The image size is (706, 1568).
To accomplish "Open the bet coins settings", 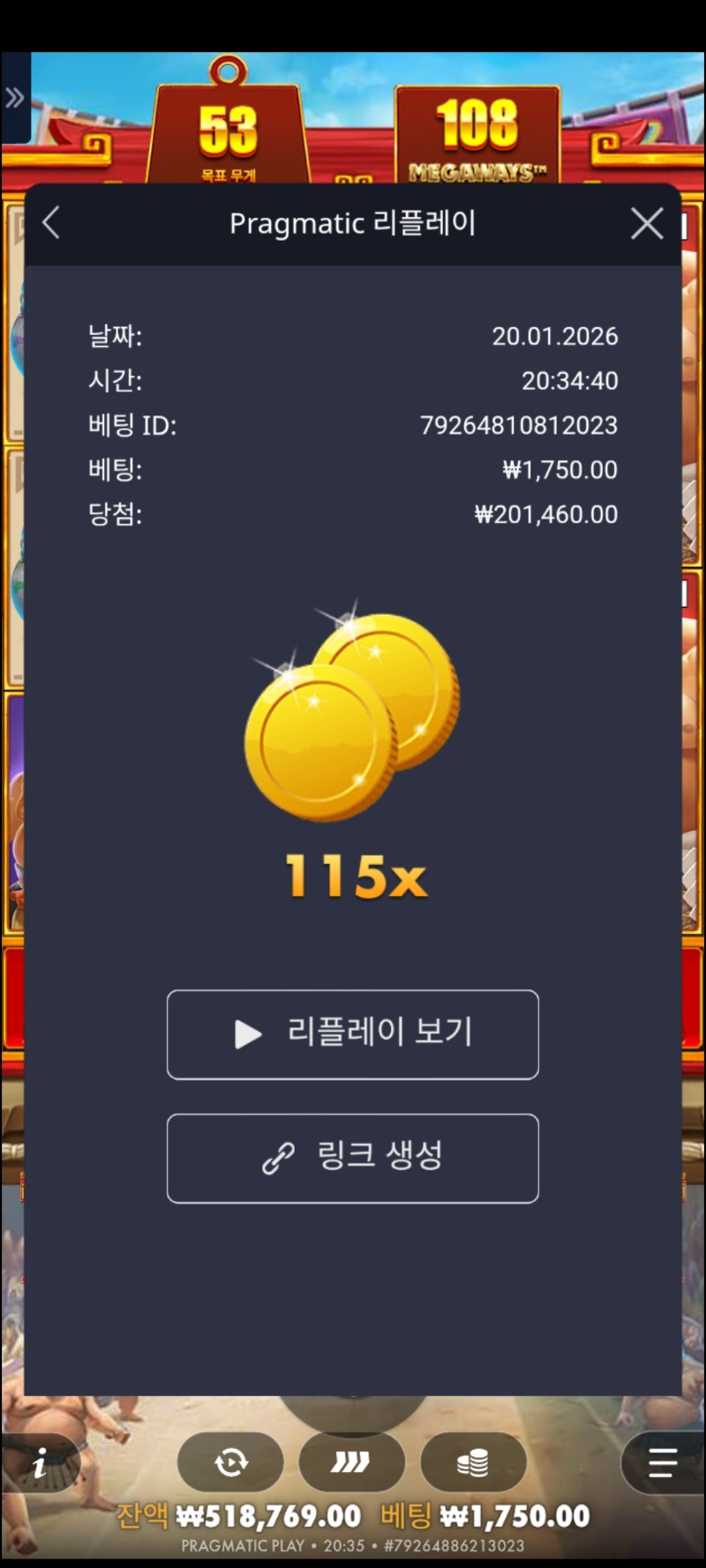I will [473, 1463].
